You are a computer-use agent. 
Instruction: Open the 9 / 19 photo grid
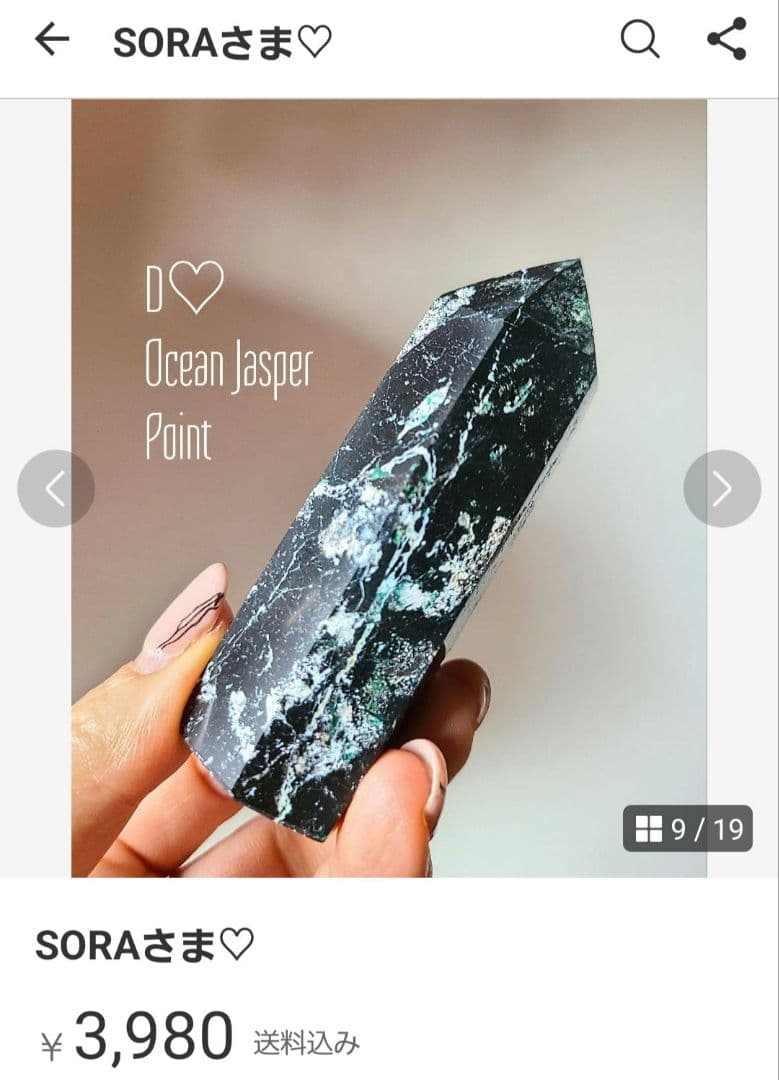click(688, 829)
